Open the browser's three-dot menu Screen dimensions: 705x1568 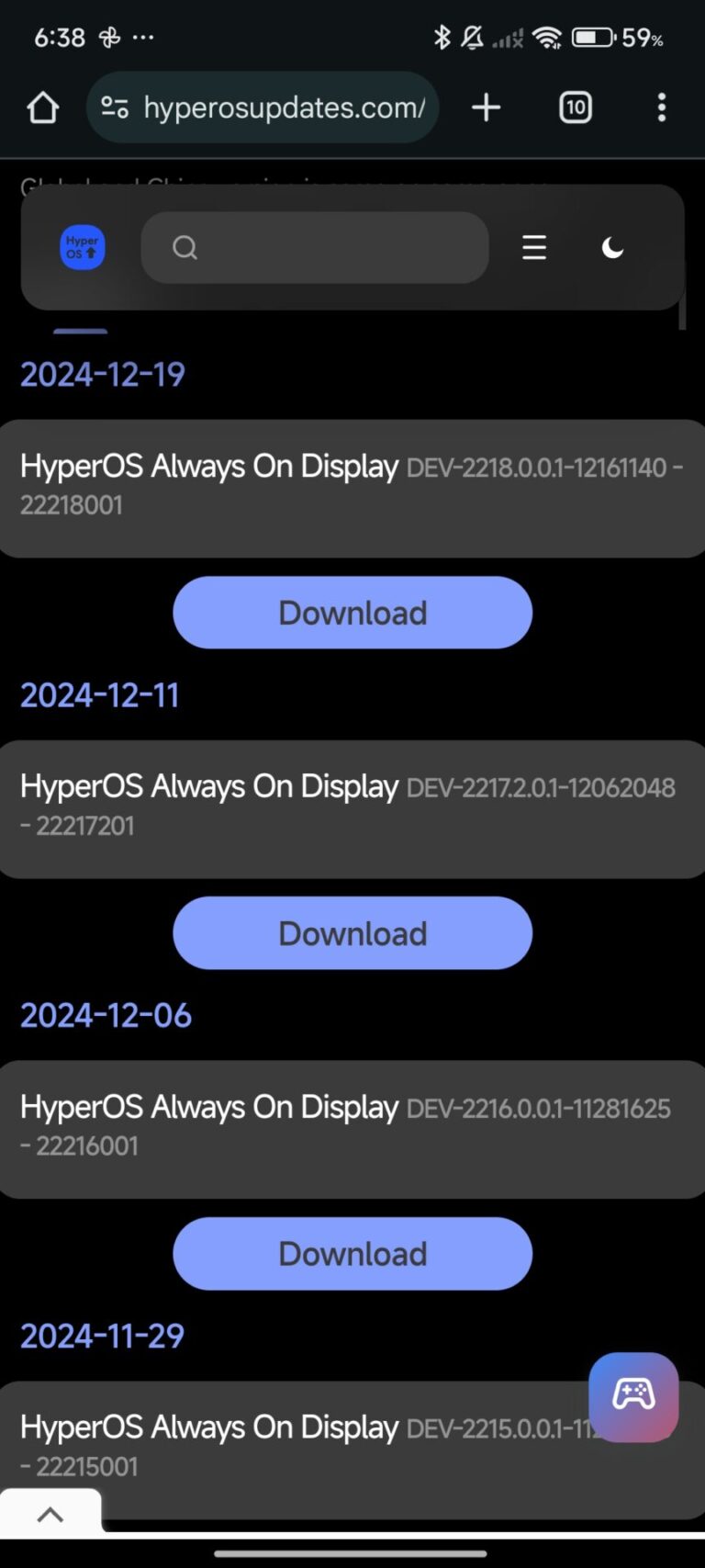[661, 107]
